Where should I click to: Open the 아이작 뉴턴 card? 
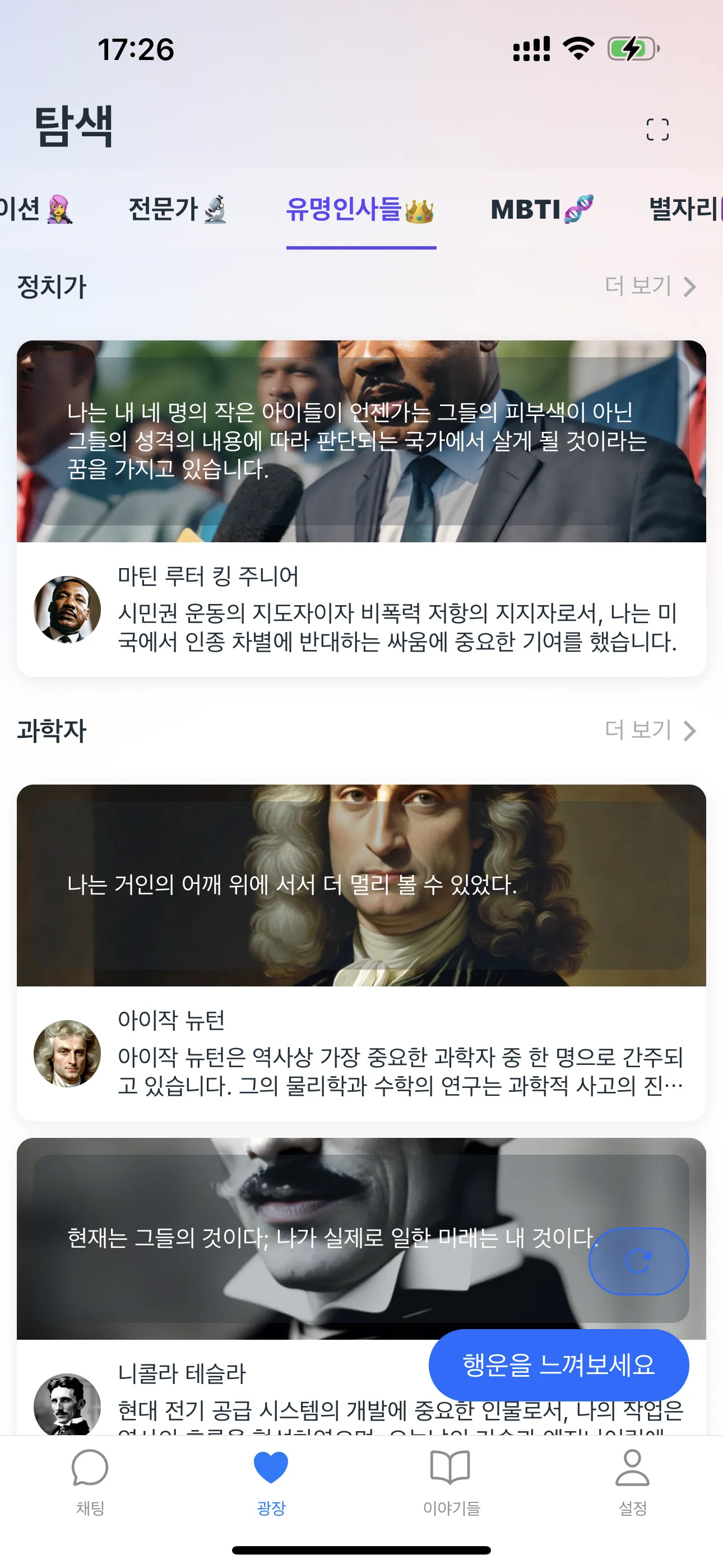pos(361,952)
